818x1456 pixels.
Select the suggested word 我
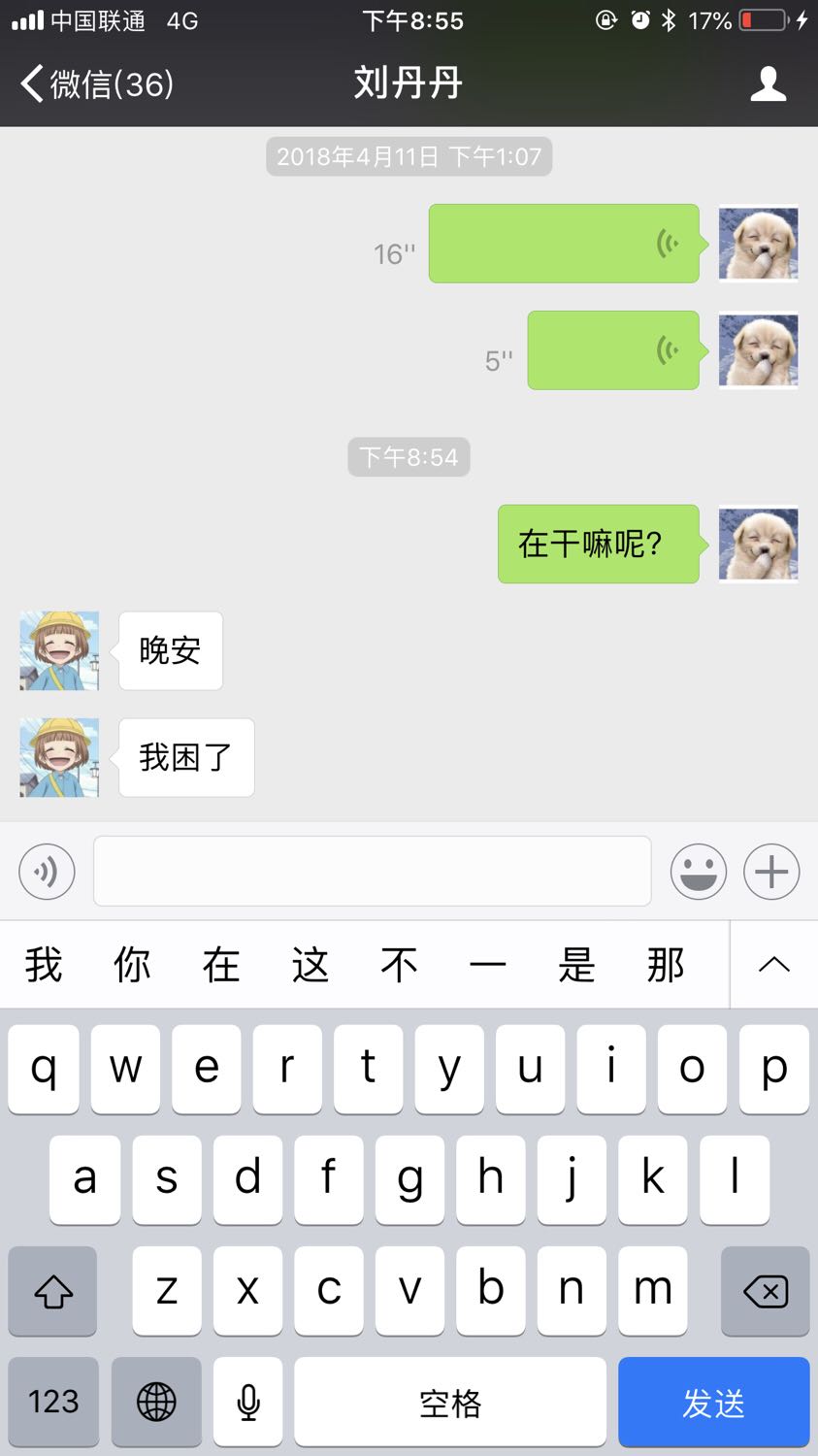44,965
